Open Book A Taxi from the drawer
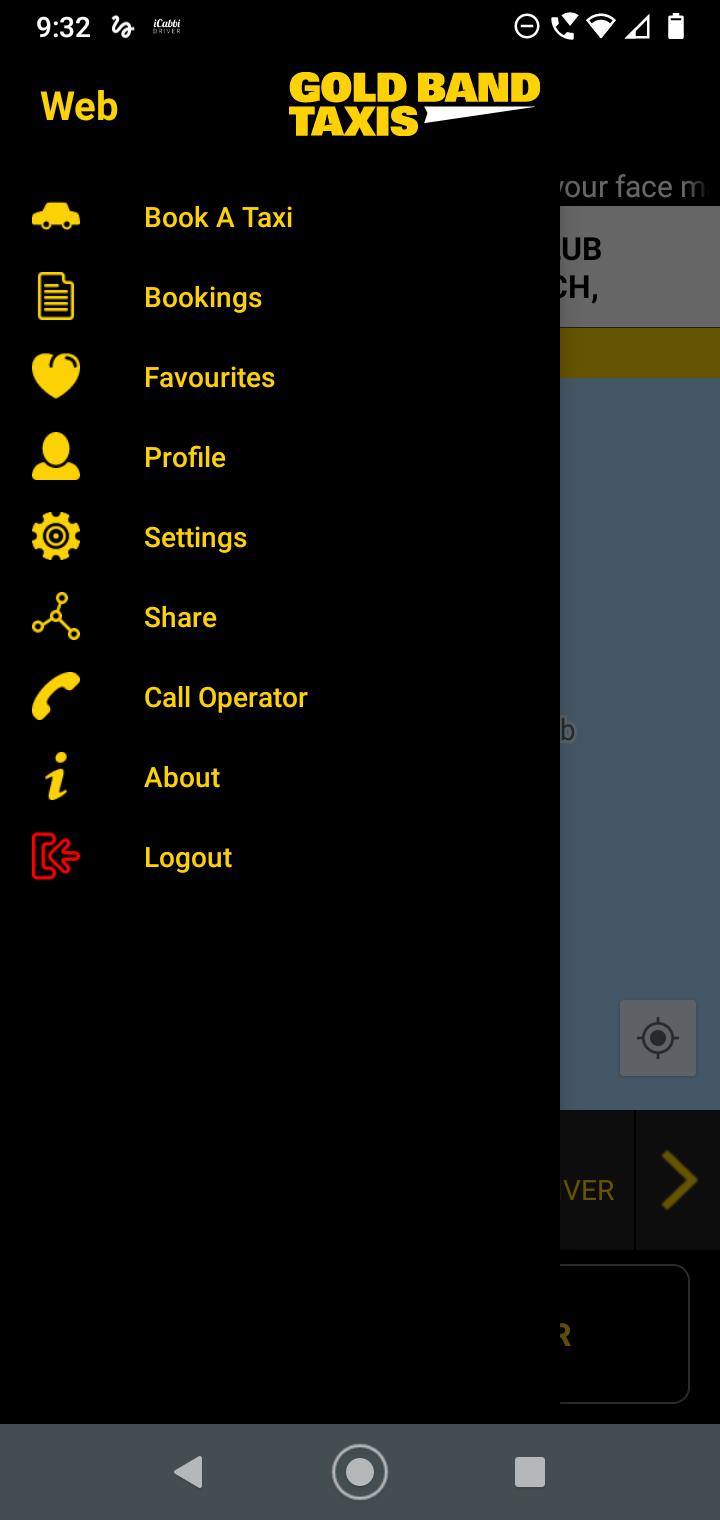720x1520 pixels. click(x=280, y=217)
